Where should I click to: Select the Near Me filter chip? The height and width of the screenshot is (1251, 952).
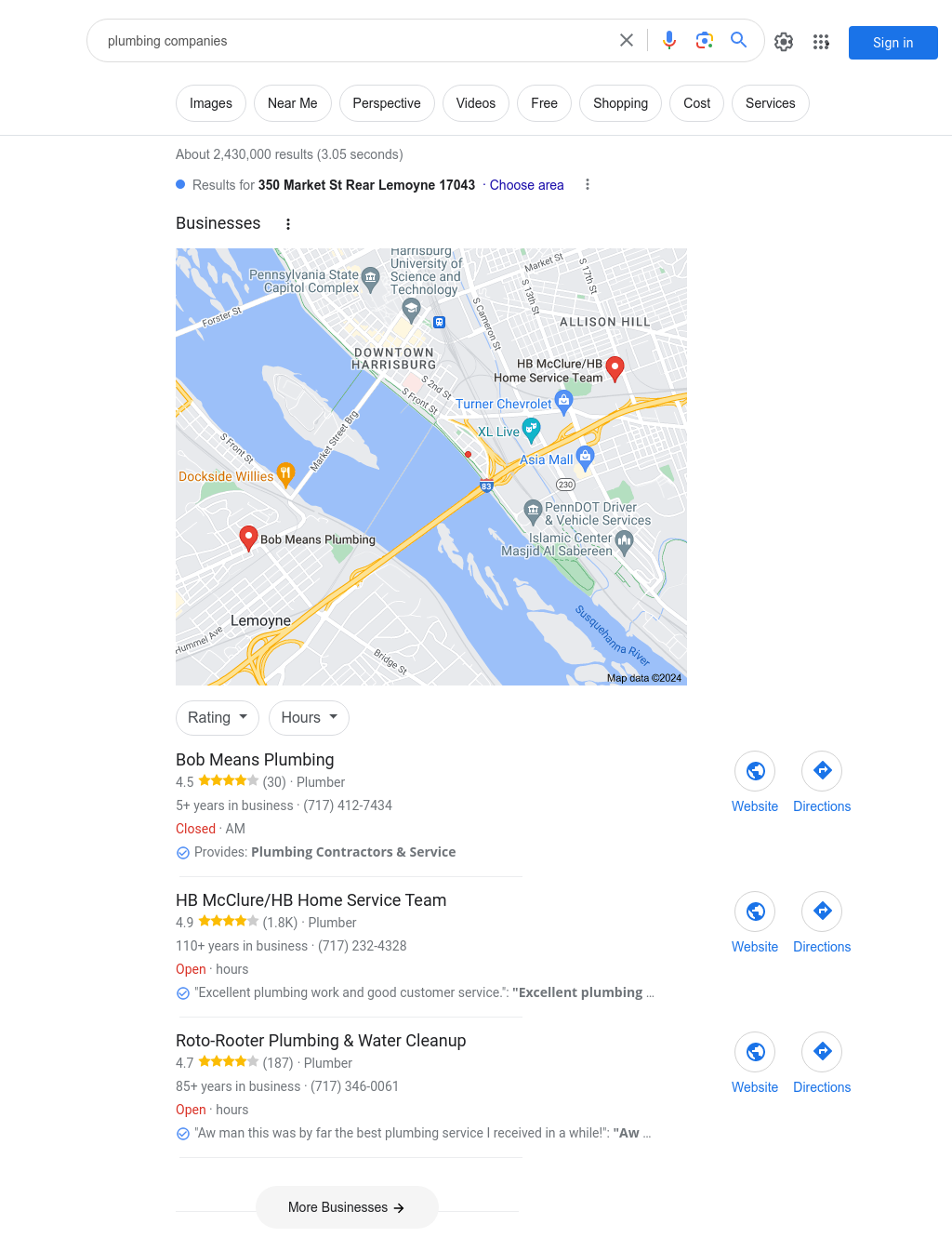click(292, 103)
